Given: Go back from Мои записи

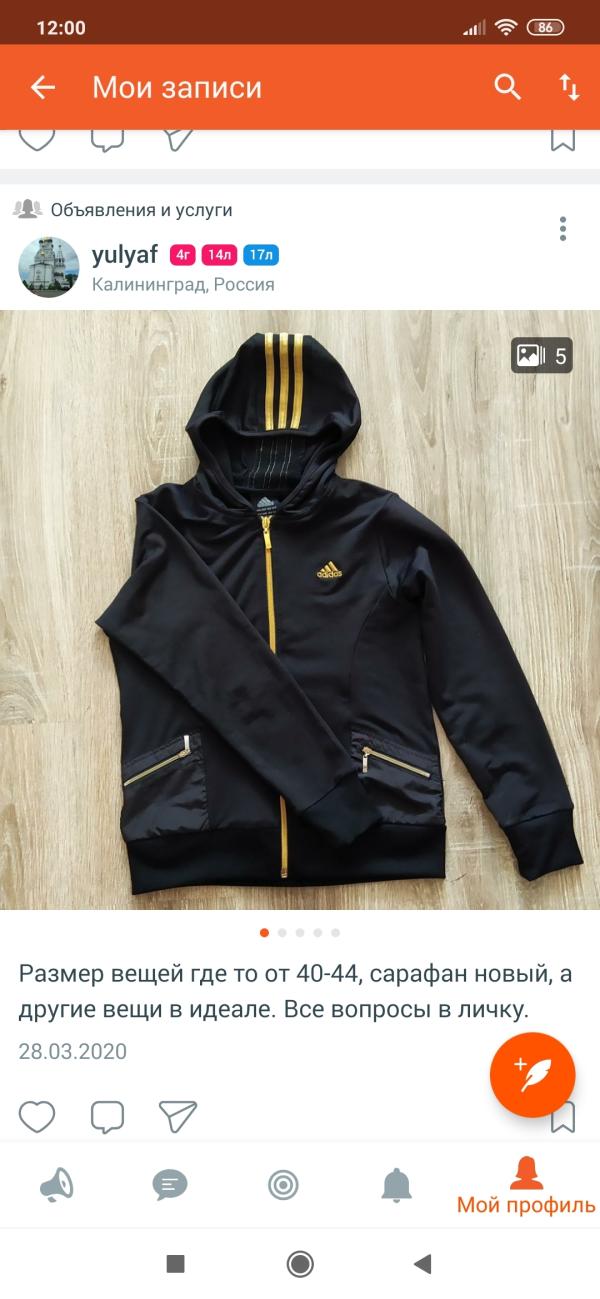Looking at the screenshot, I should (42, 87).
